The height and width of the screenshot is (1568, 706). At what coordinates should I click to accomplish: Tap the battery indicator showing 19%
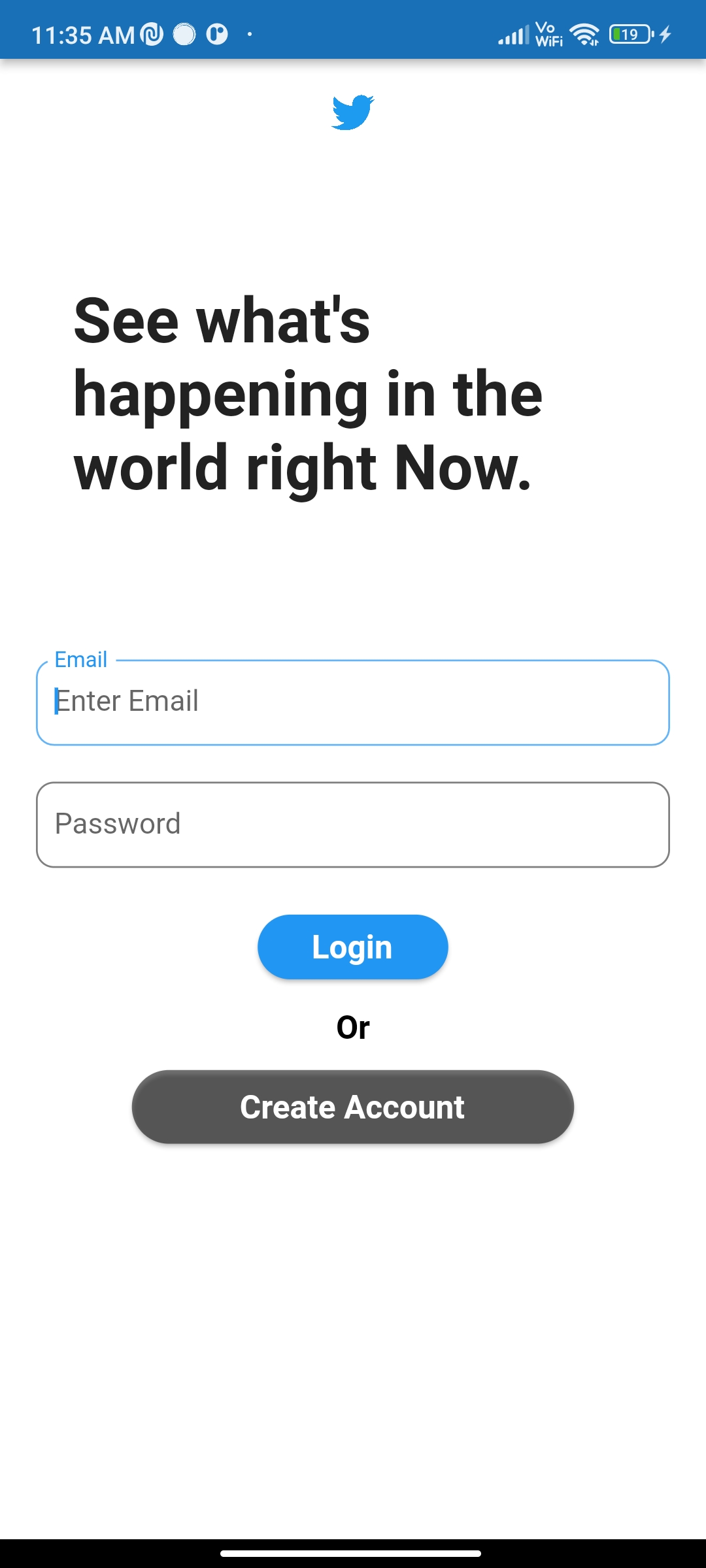[629, 34]
